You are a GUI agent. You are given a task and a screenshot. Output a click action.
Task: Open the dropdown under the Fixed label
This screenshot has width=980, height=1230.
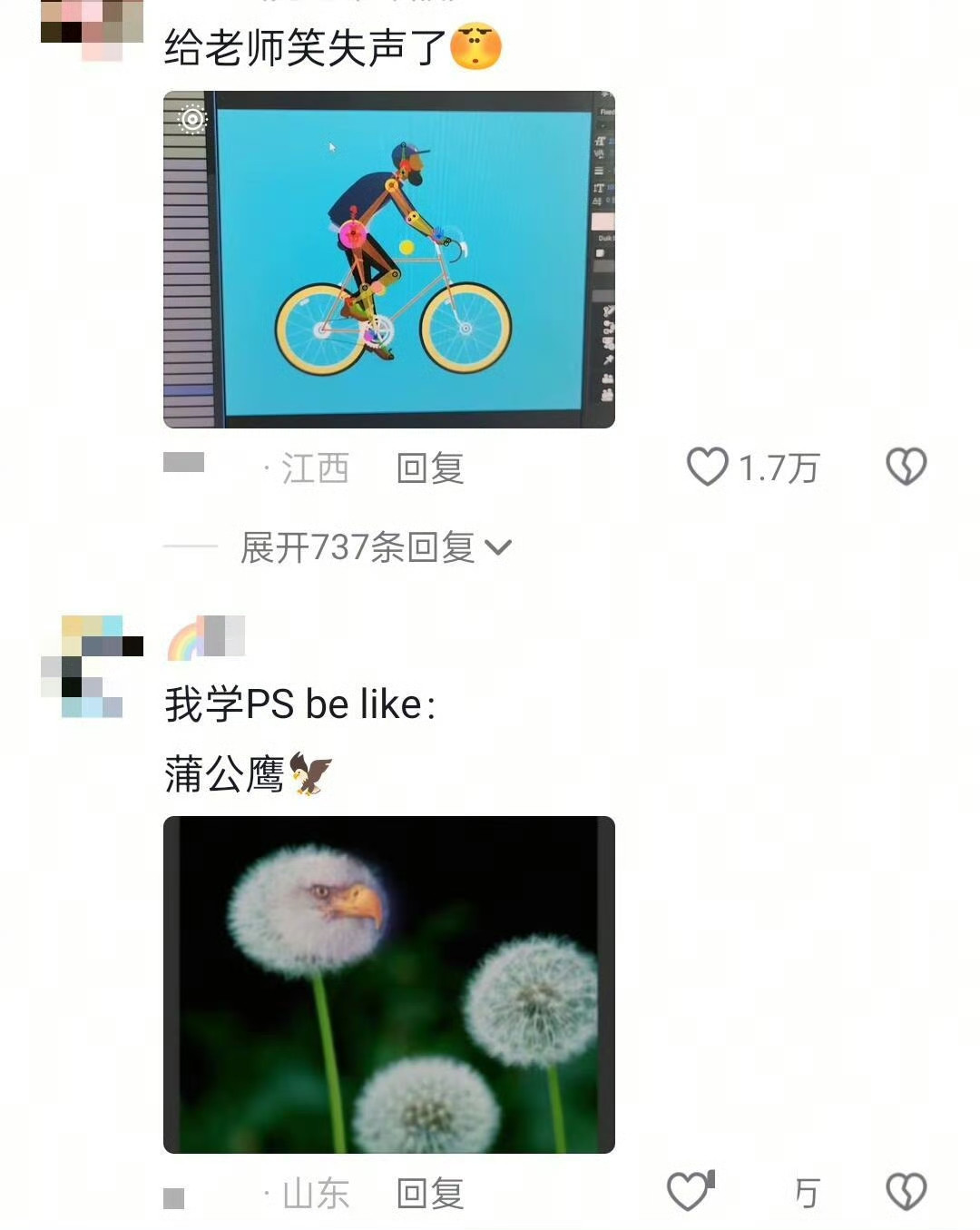click(x=600, y=127)
